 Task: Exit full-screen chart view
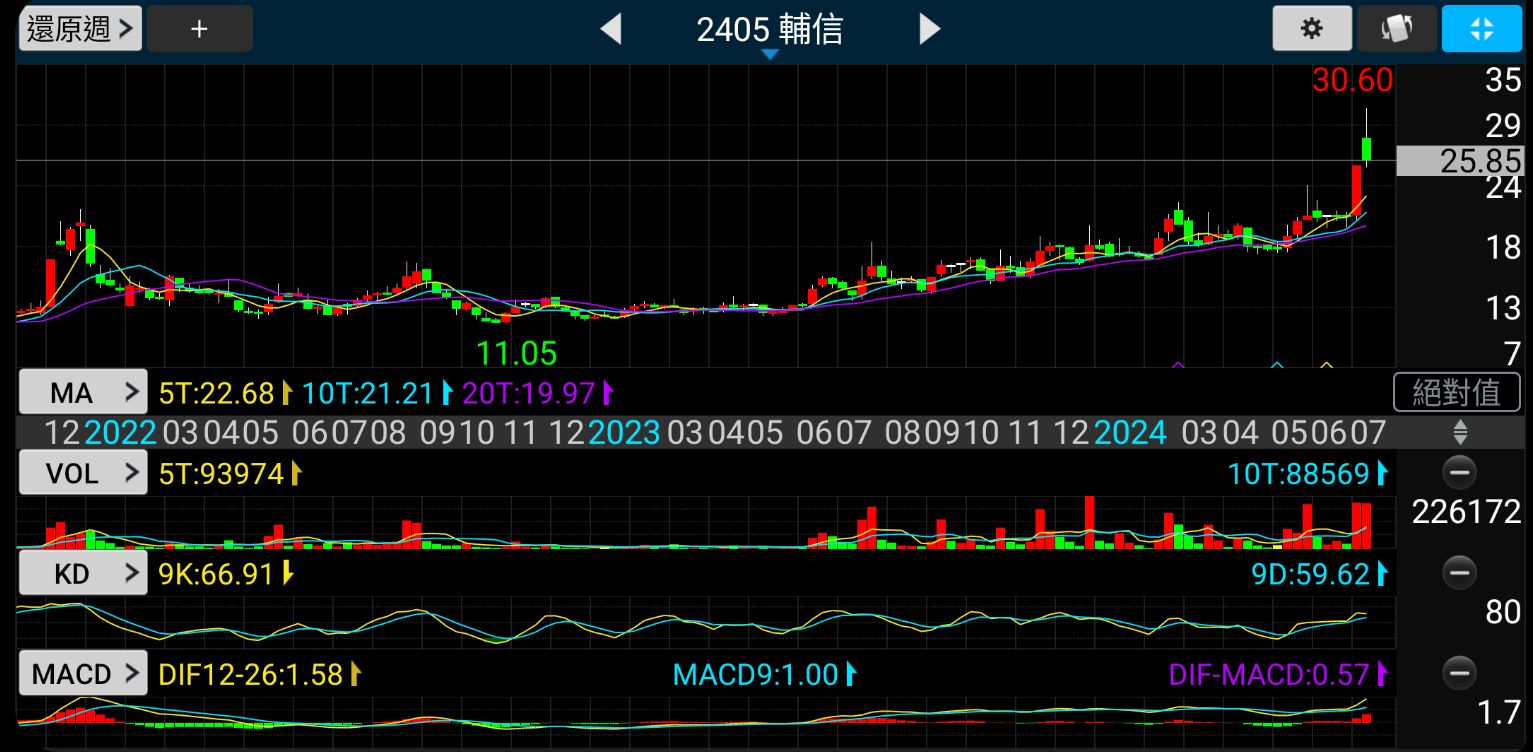(1481, 28)
